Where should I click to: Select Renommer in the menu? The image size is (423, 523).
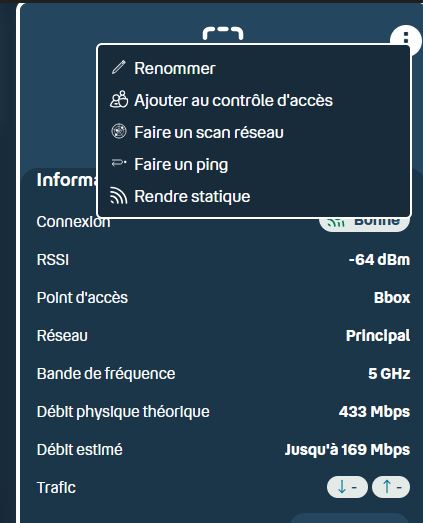254,68
